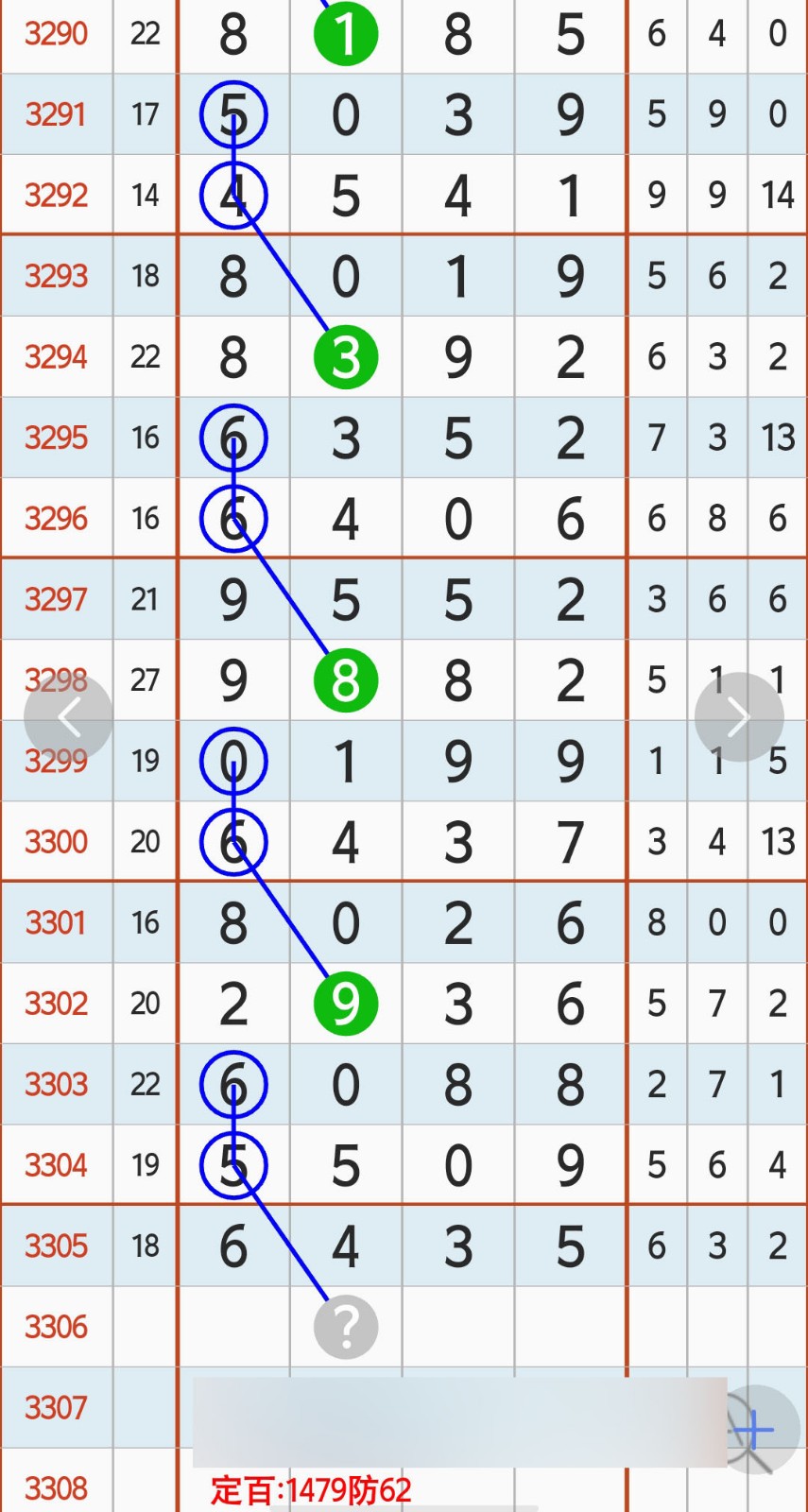The height and width of the screenshot is (1512, 808).
Task: Select period number 3305 in first column
Action: pyautogui.click(x=55, y=1246)
